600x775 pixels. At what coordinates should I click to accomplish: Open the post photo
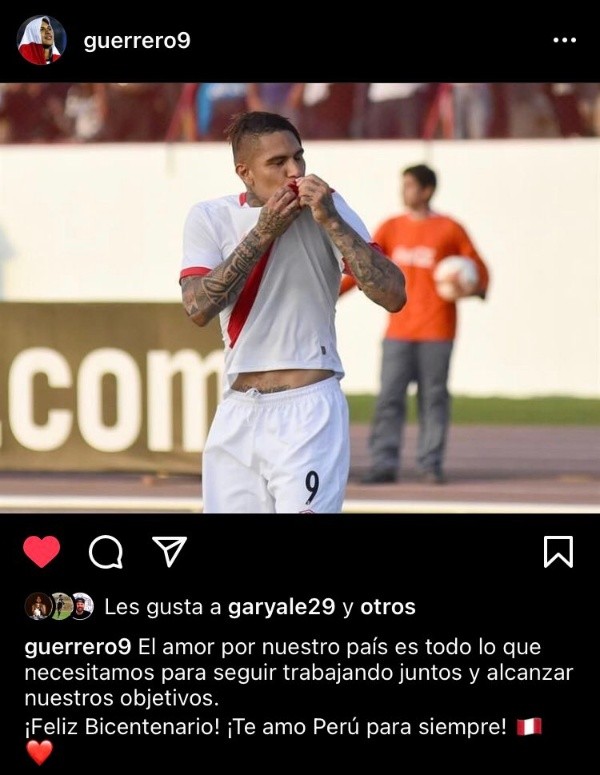click(300, 298)
